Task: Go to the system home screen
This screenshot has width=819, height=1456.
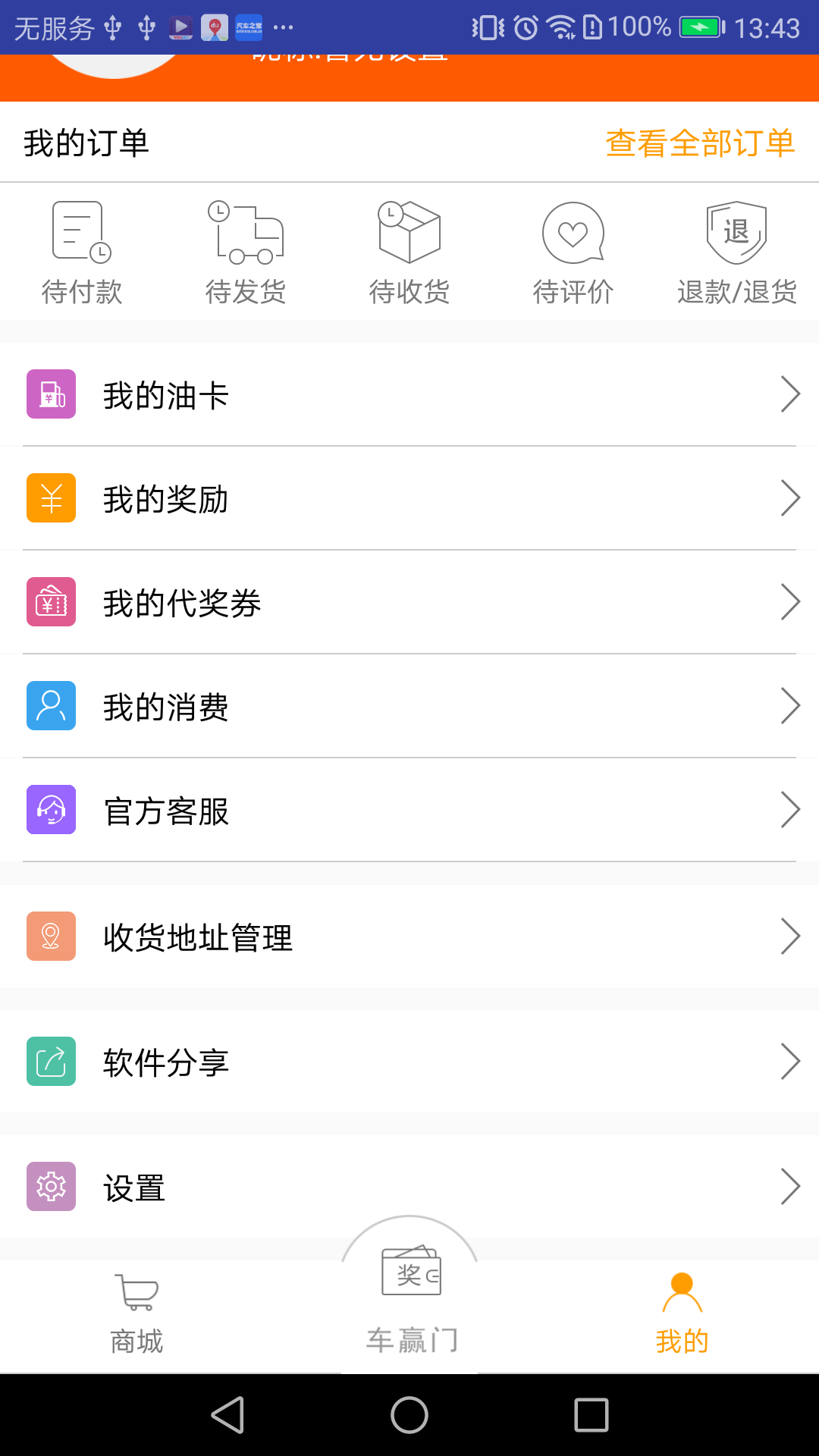Action: point(409,1415)
